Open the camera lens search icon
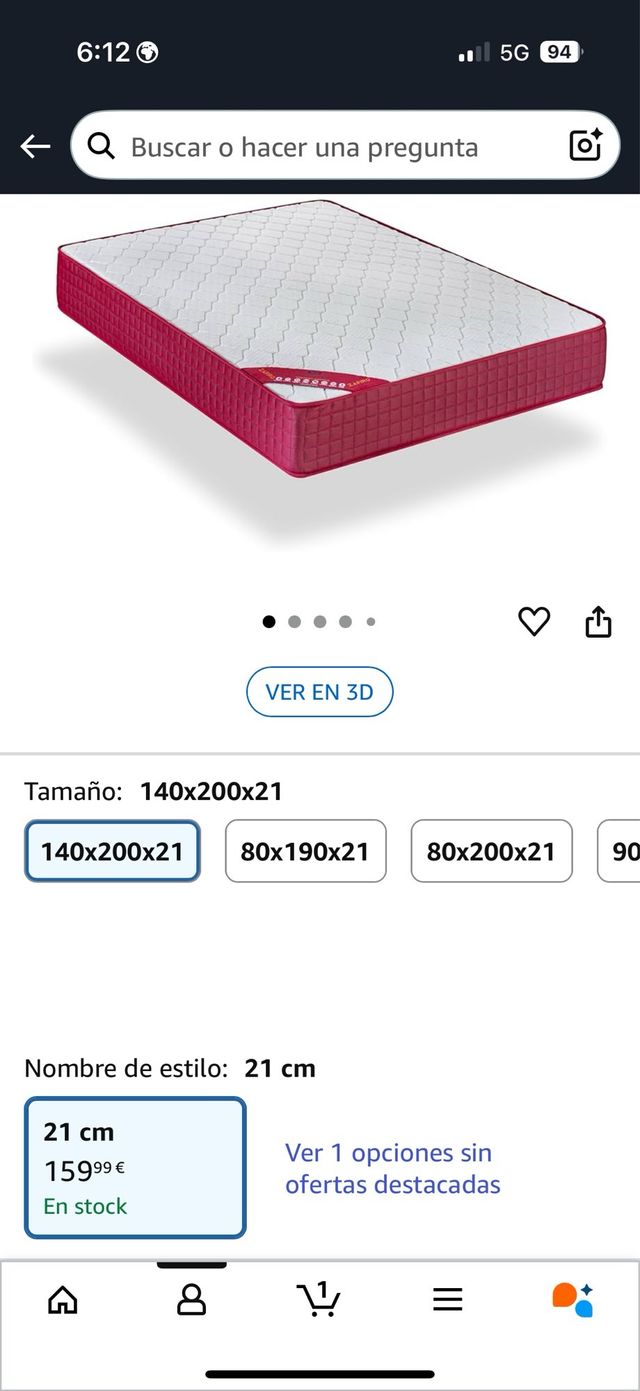Viewport: 640px width, 1391px height. point(585,146)
